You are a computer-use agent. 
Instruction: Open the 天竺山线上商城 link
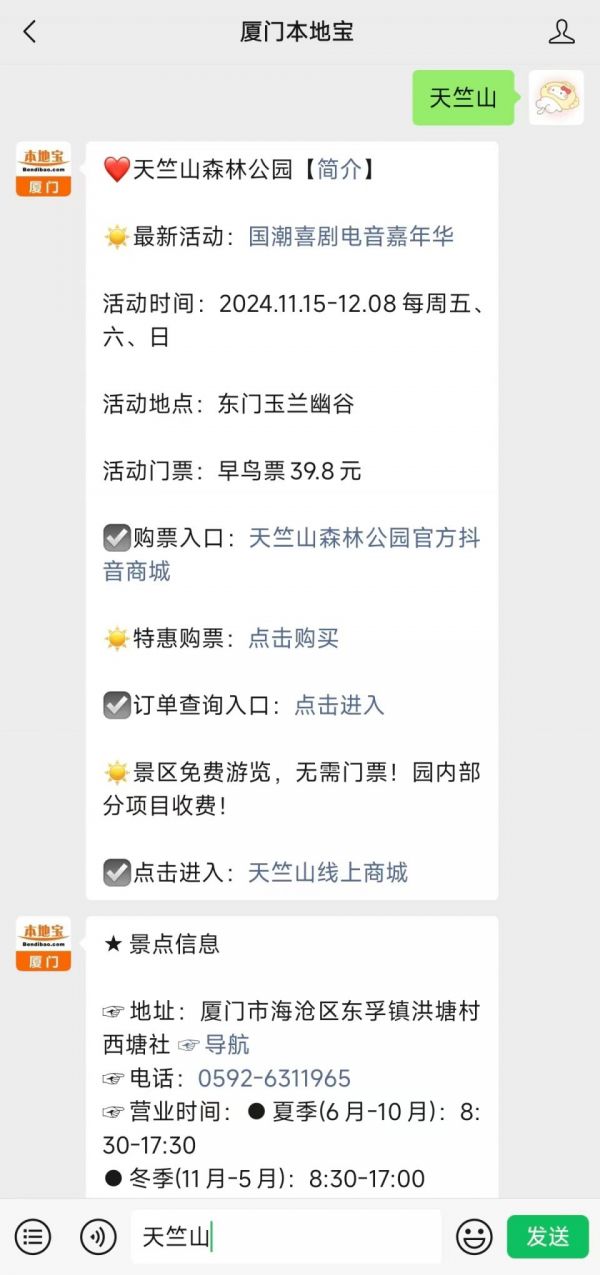(328, 872)
